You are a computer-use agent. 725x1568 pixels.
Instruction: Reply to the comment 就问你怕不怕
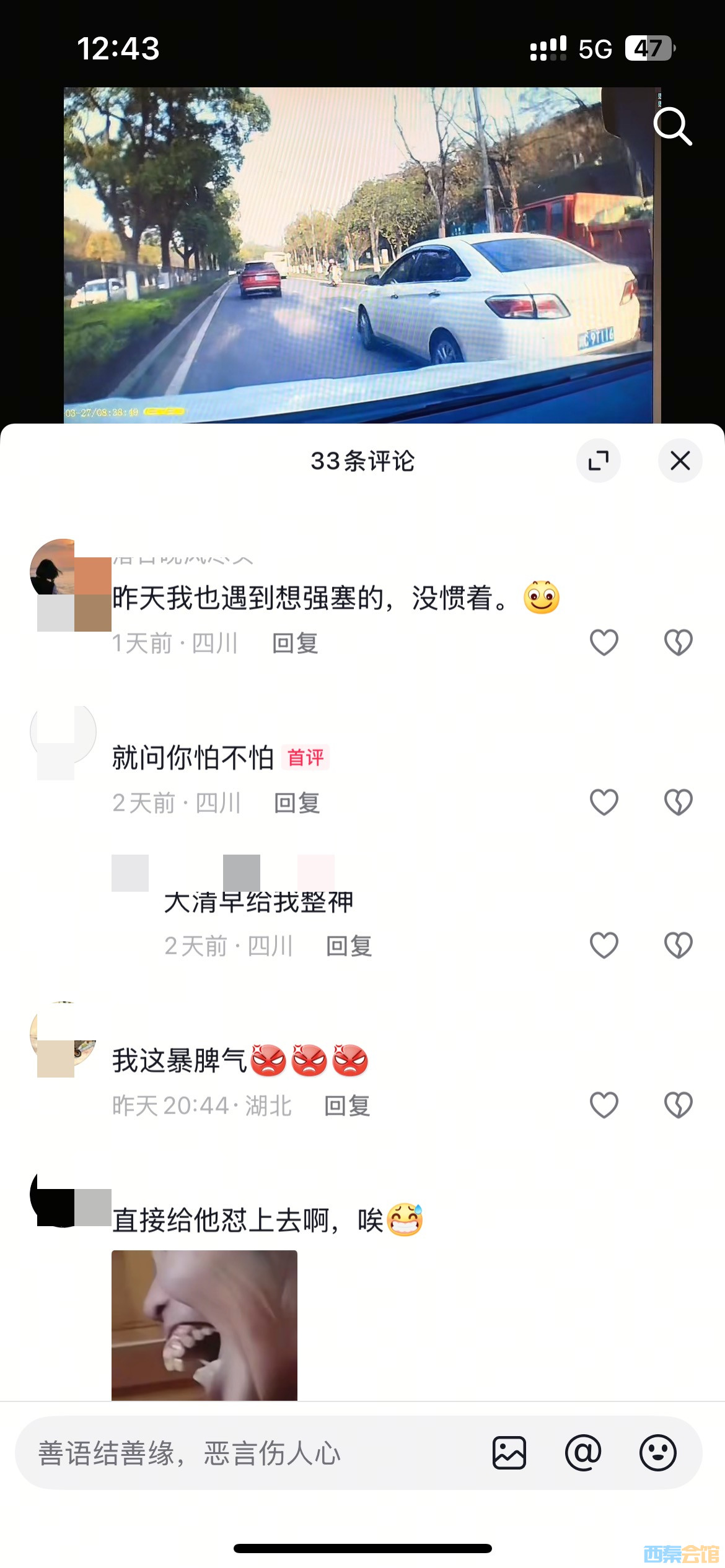tap(297, 803)
